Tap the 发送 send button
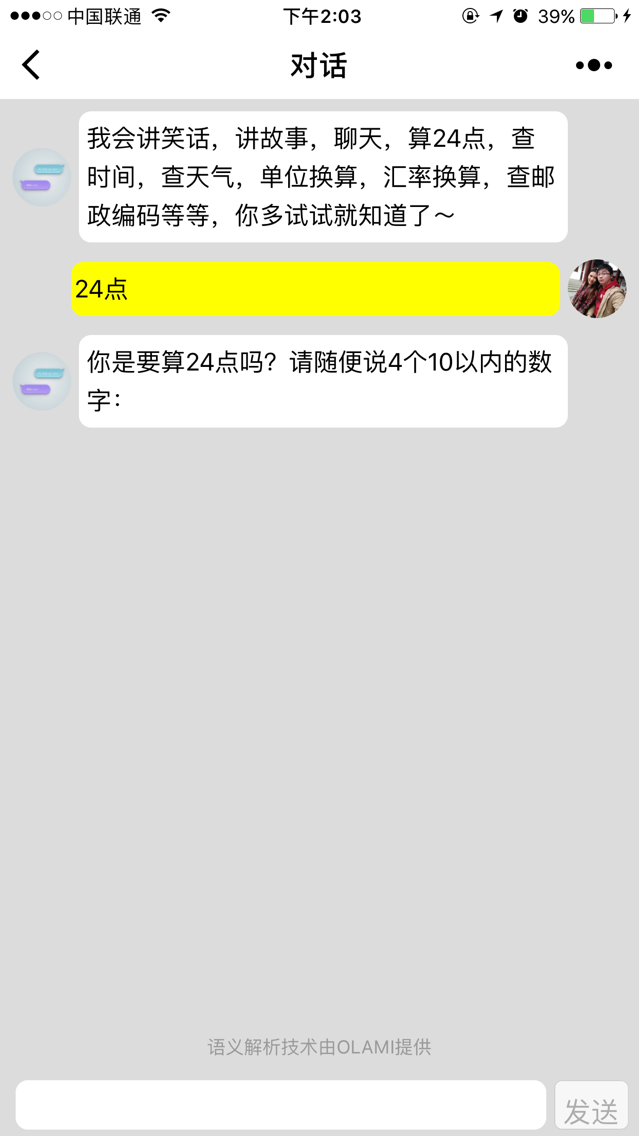 click(591, 1105)
